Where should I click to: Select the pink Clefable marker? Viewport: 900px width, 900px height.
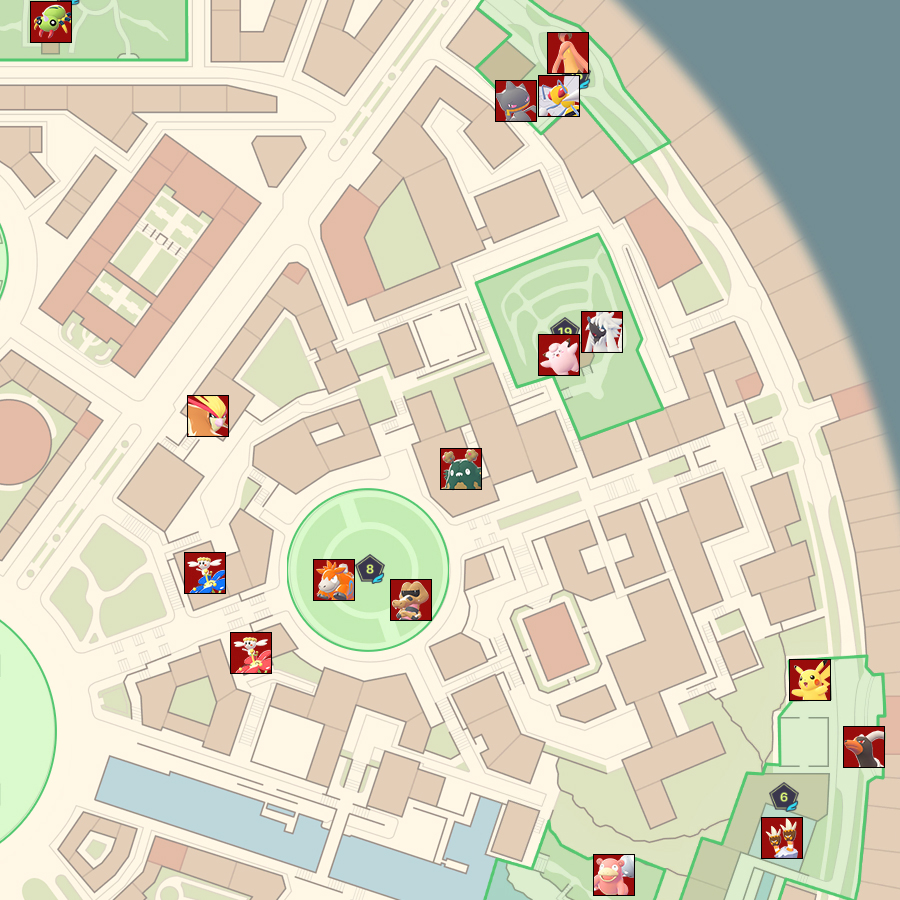(558, 355)
